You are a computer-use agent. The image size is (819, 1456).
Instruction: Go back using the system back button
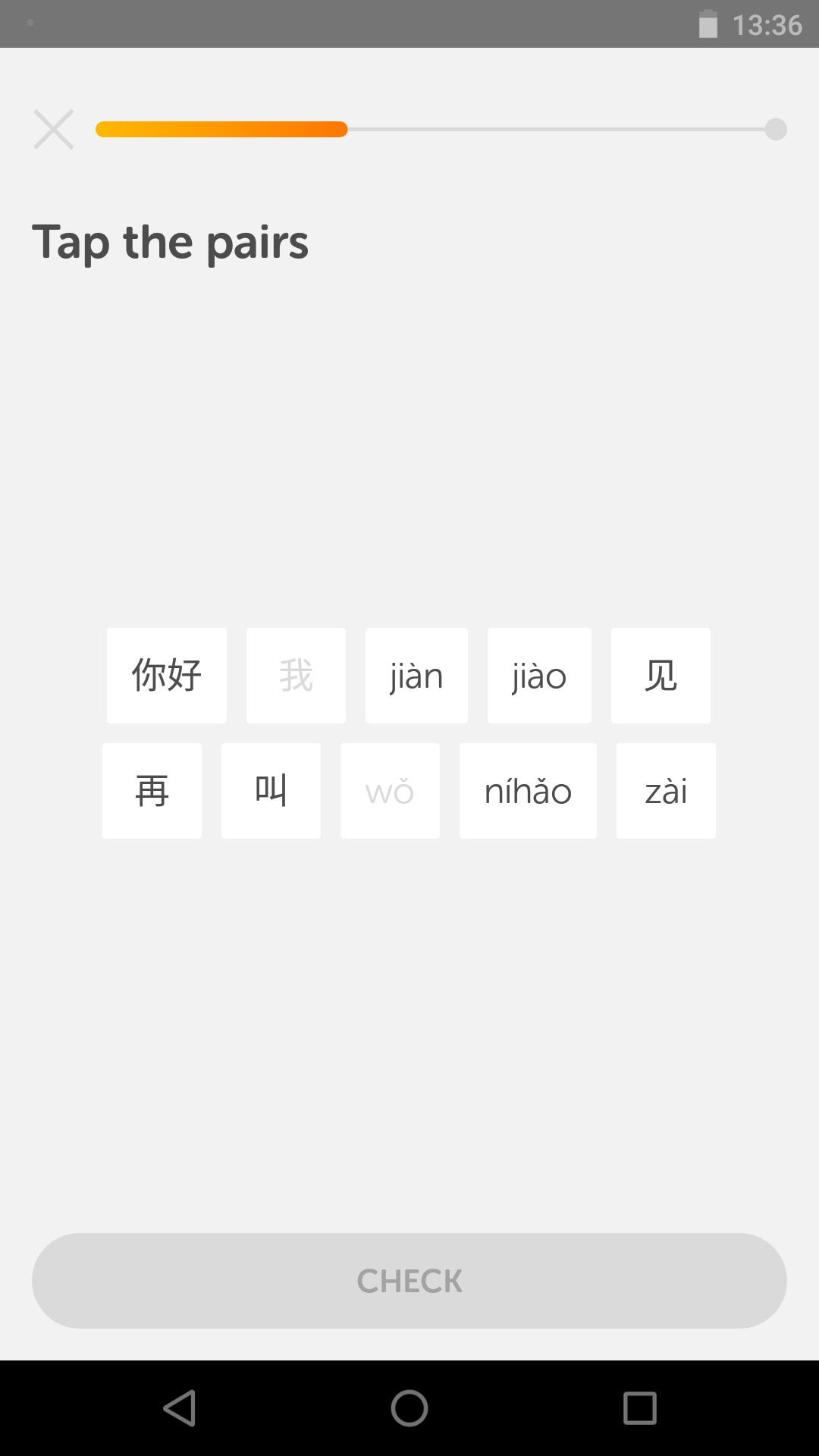click(x=180, y=1408)
